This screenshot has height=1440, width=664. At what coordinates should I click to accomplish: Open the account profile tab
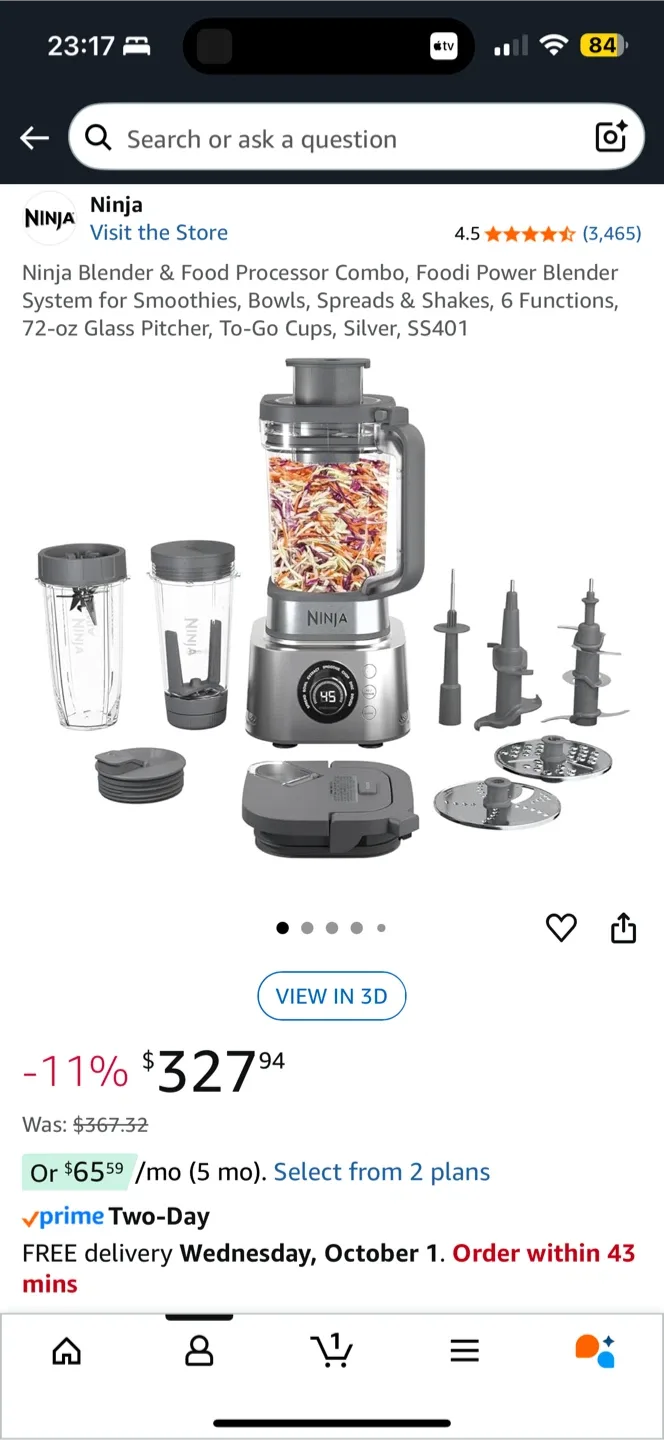point(199,1351)
